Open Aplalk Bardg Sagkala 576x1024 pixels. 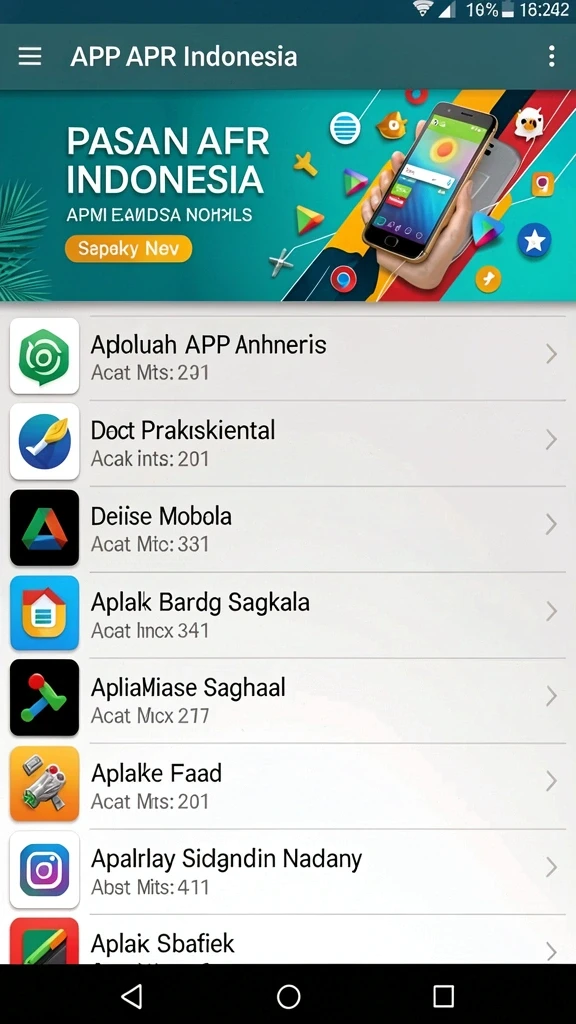coord(288,614)
